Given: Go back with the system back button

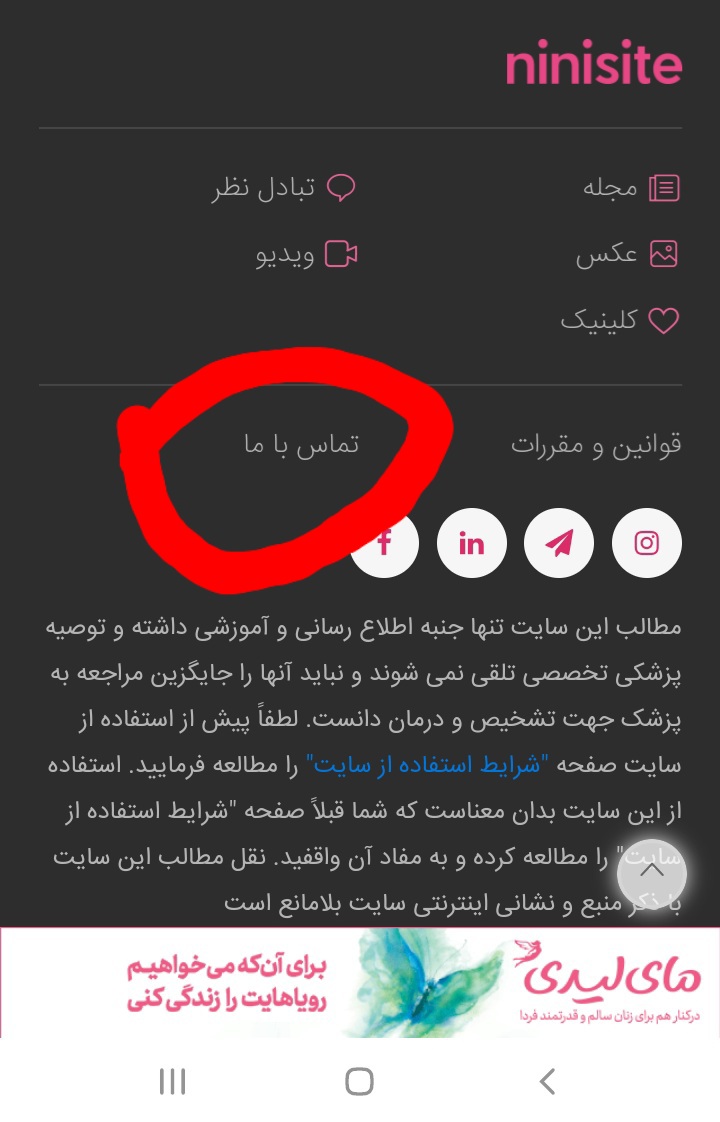Looking at the screenshot, I should pyautogui.click(x=546, y=1081).
